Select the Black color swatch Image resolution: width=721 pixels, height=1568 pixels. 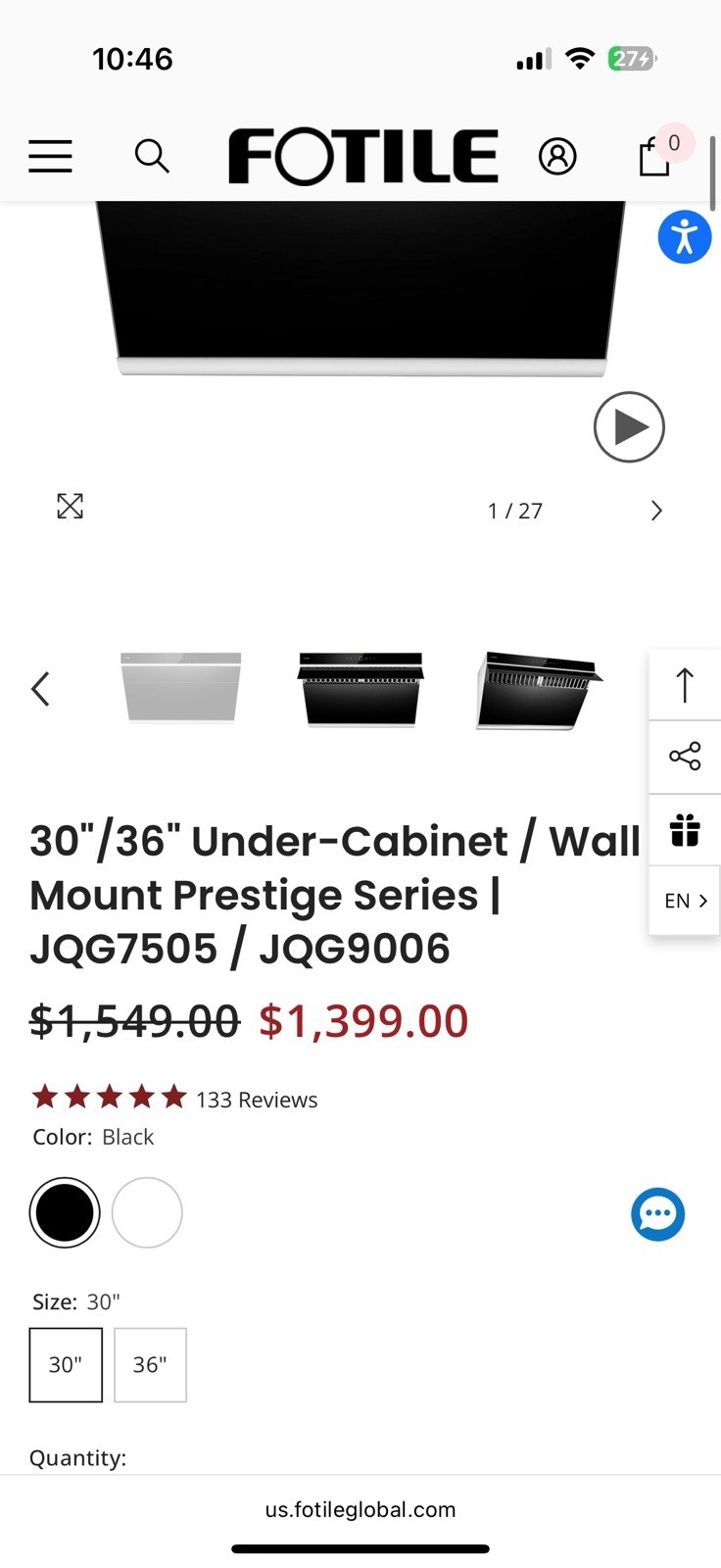pyautogui.click(x=65, y=1212)
